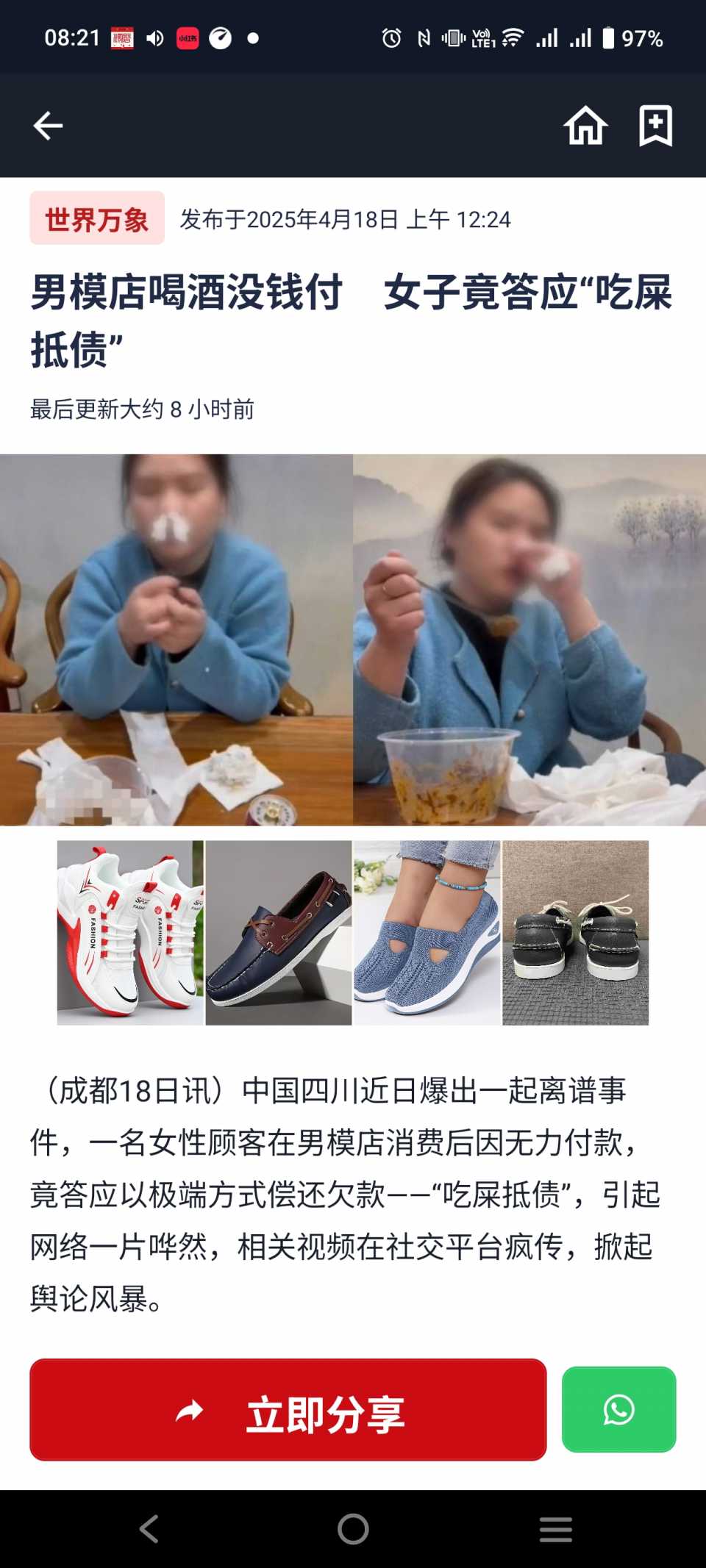
Task: Tap the system back button
Action: (149, 1529)
